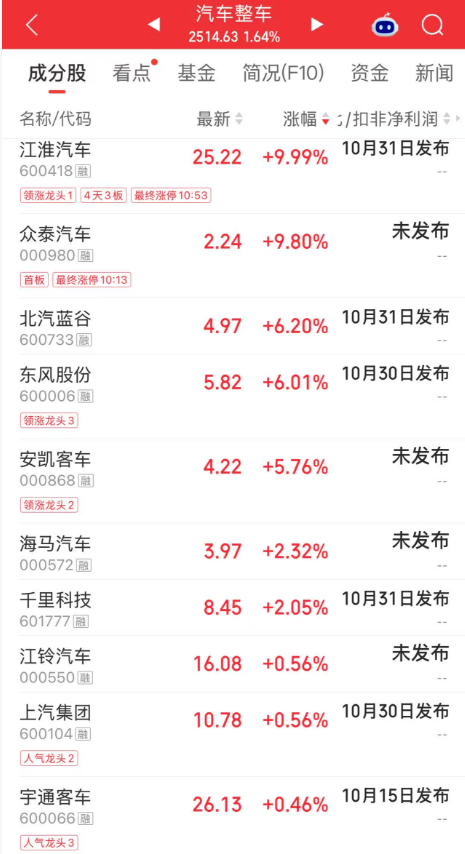465x854 pixels.
Task: Select 海马汽车 in the list
Action: pyautogui.click(x=232, y=551)
